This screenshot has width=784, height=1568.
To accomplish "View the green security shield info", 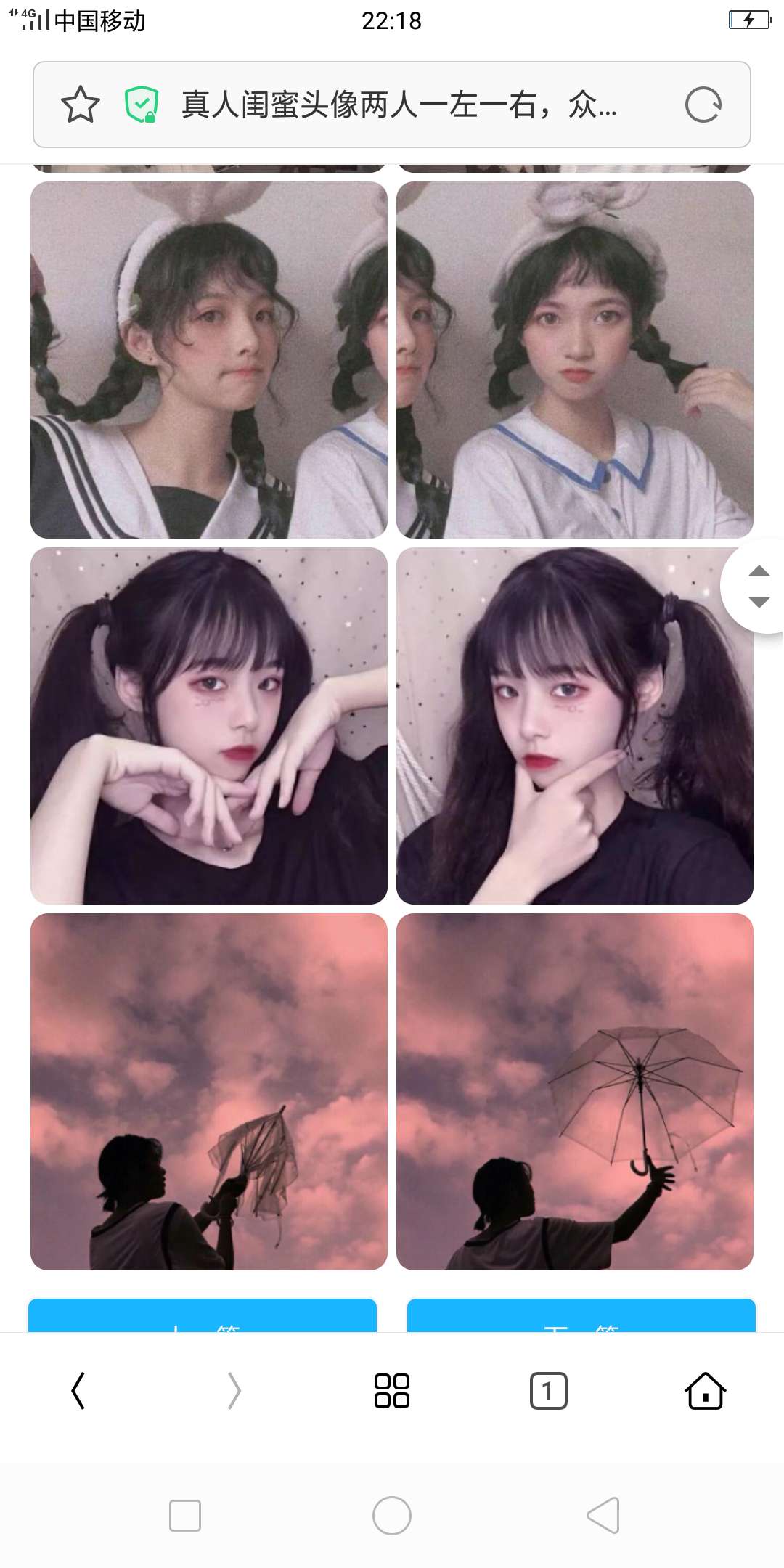I will [x=142, y=105].
